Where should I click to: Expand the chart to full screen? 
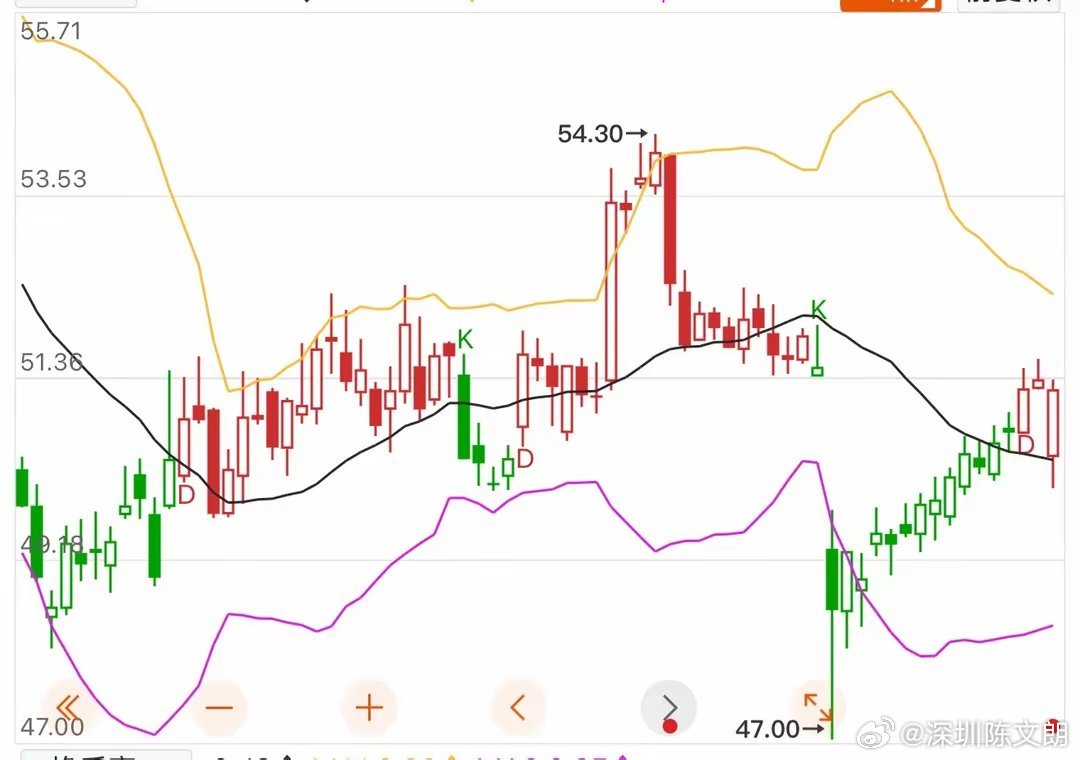[x=818, y=708]
